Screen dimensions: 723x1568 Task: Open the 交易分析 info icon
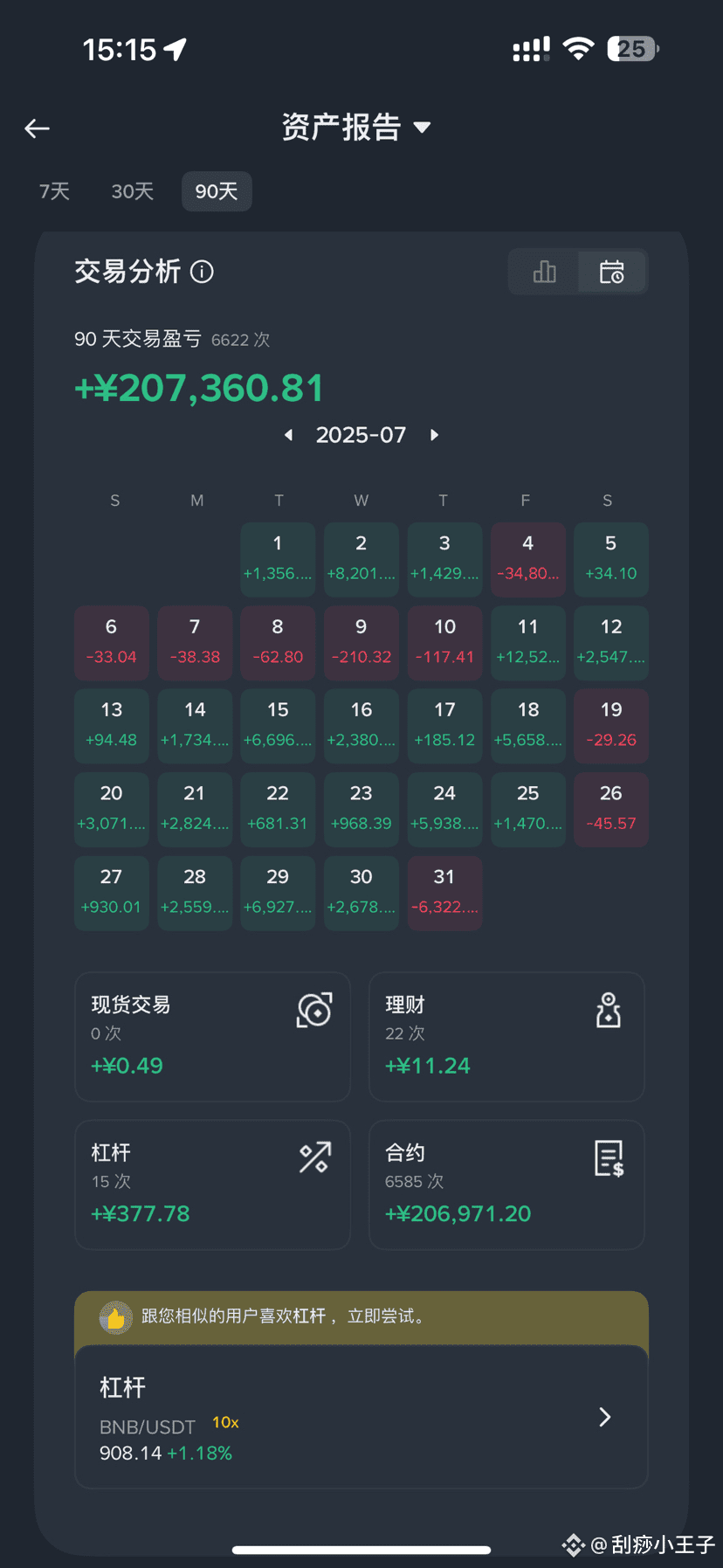coord(202,272)
